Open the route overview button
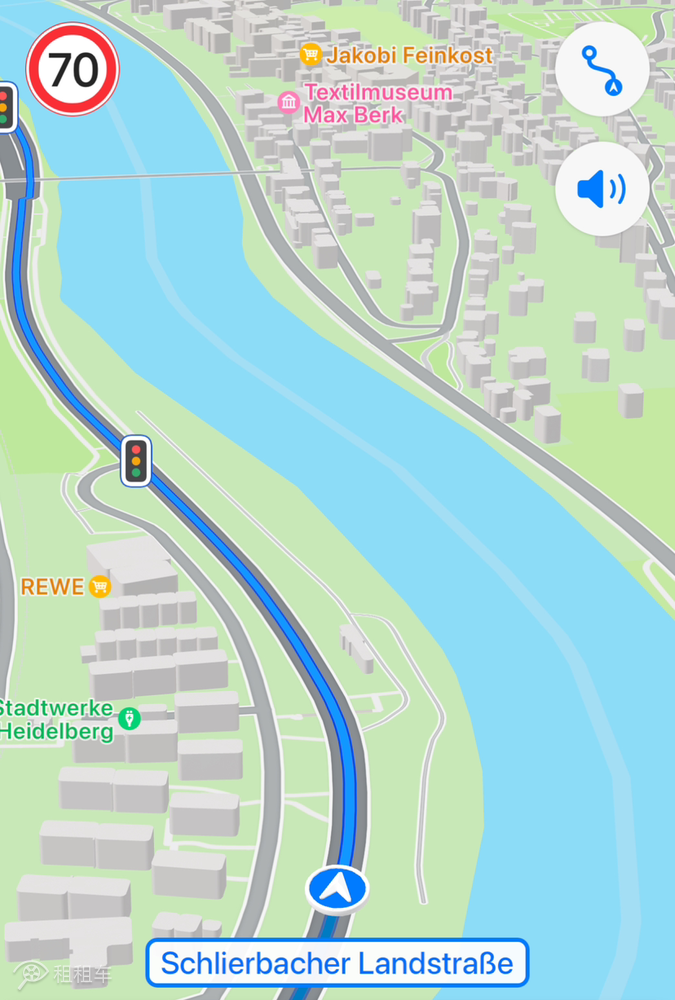This screenshot has height=1000, width=675. pyautogui.click(x=602, y=70)
